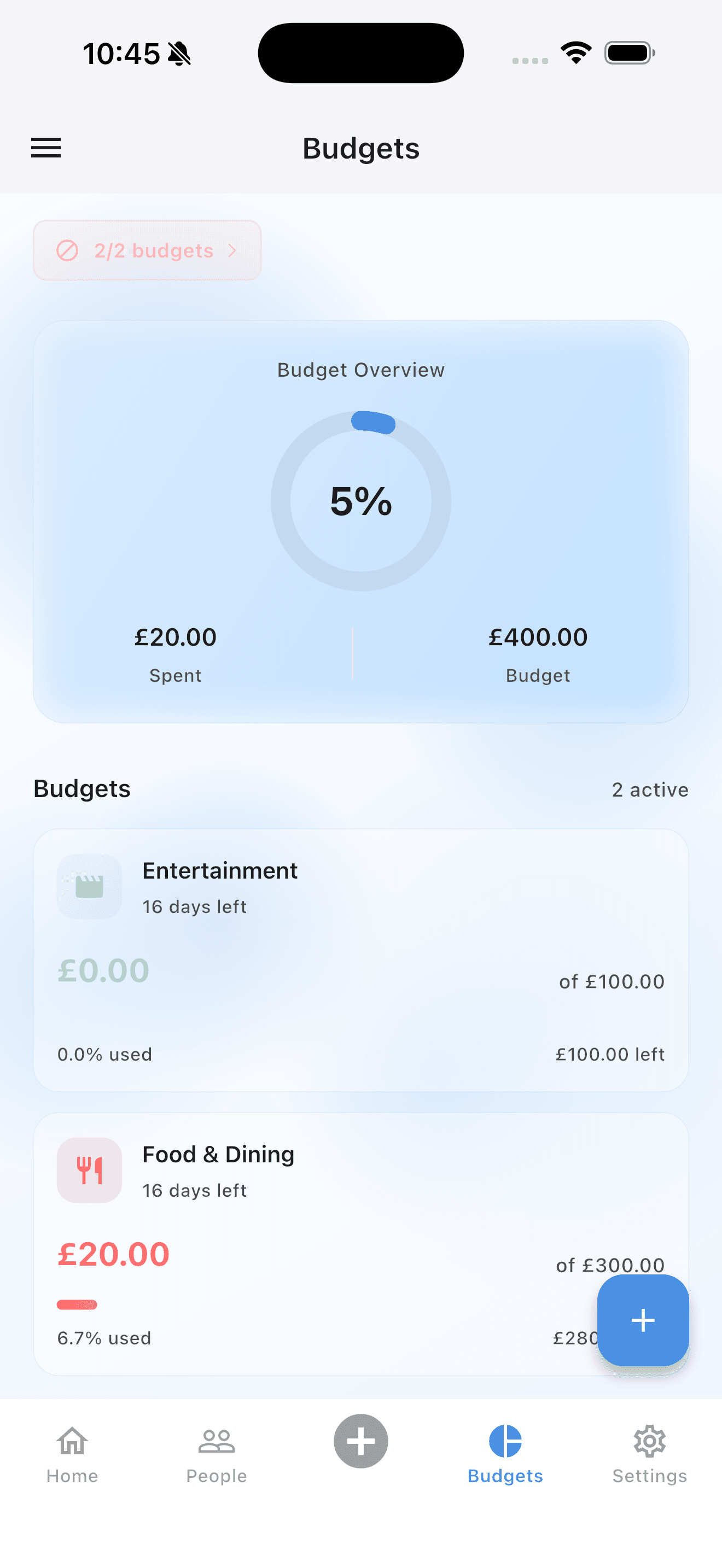Click the 2 active label
The height and width of the screenshot is (1568, 722).
point(650,789)
